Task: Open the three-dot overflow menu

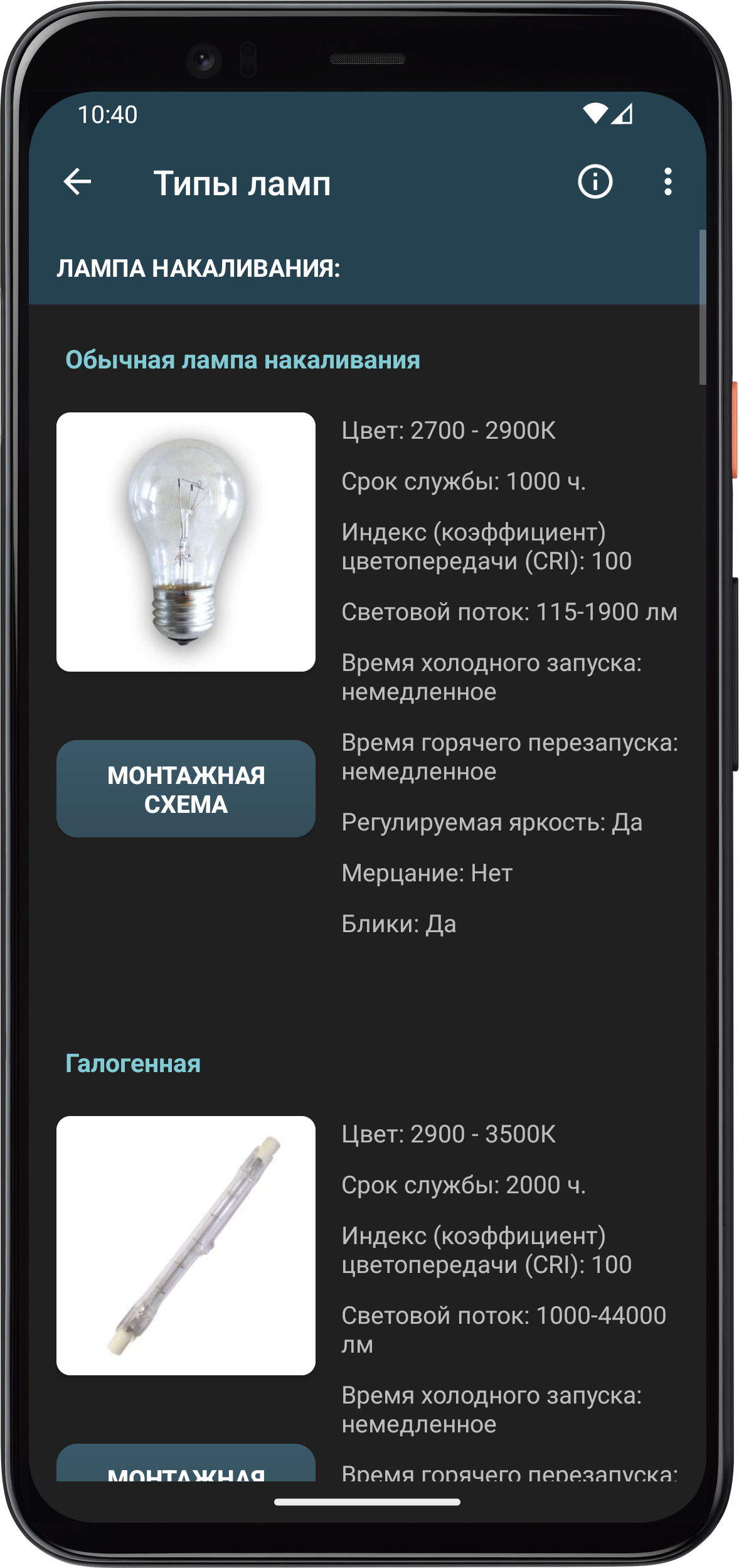Action: click(667, 182)
